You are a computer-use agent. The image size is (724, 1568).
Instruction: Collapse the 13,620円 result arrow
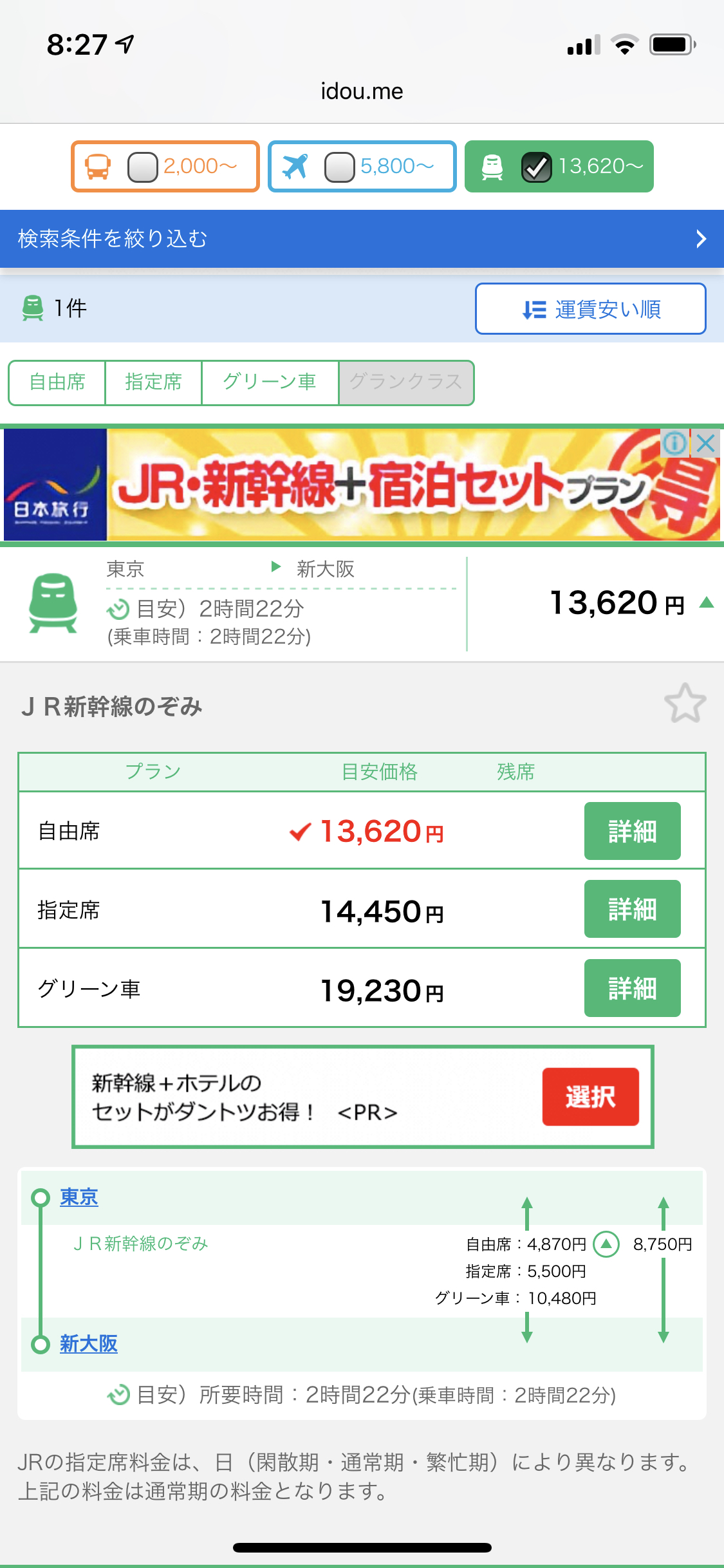(707, 603)
